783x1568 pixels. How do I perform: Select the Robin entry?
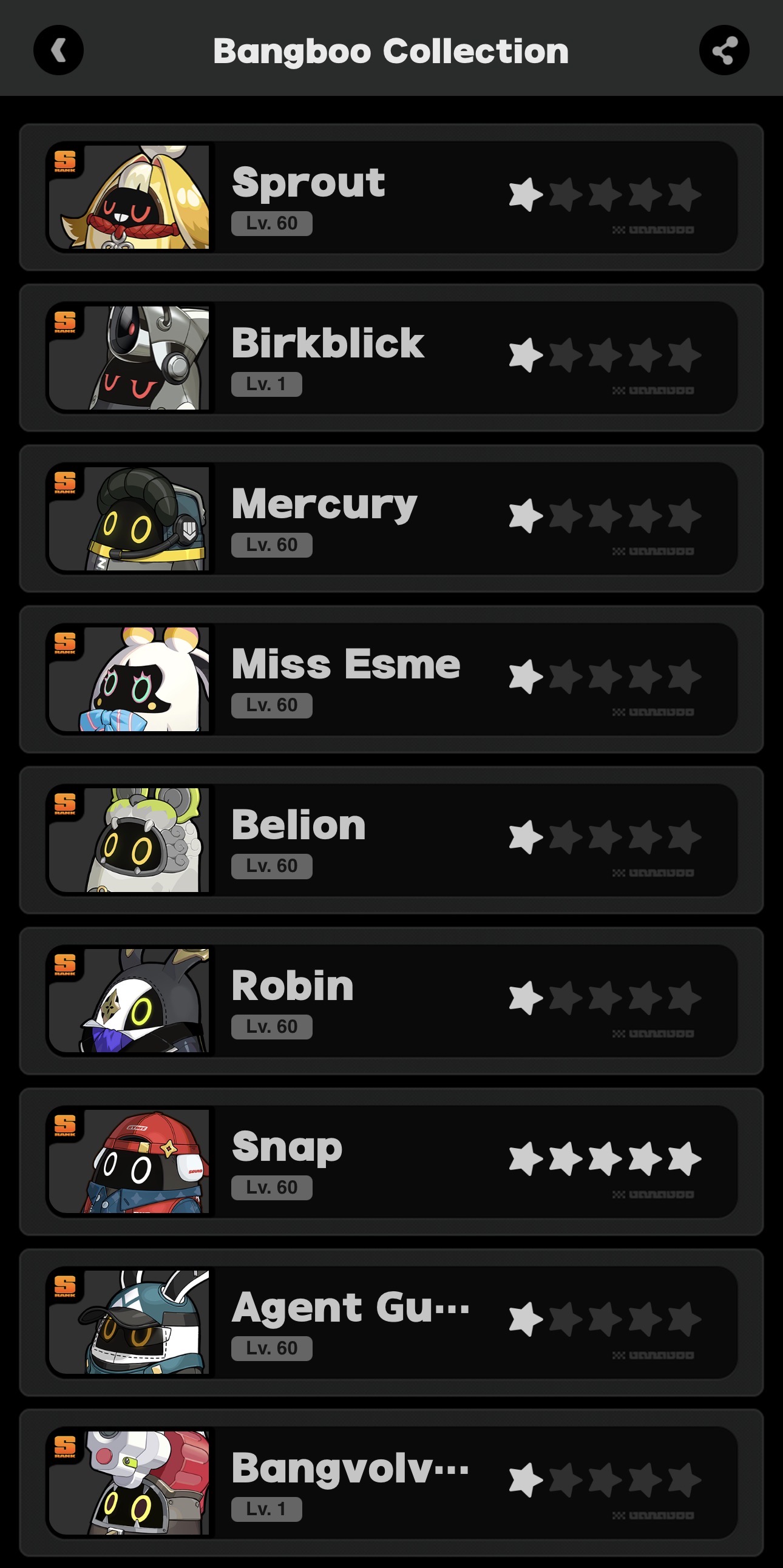click(x=391, y=1001)
